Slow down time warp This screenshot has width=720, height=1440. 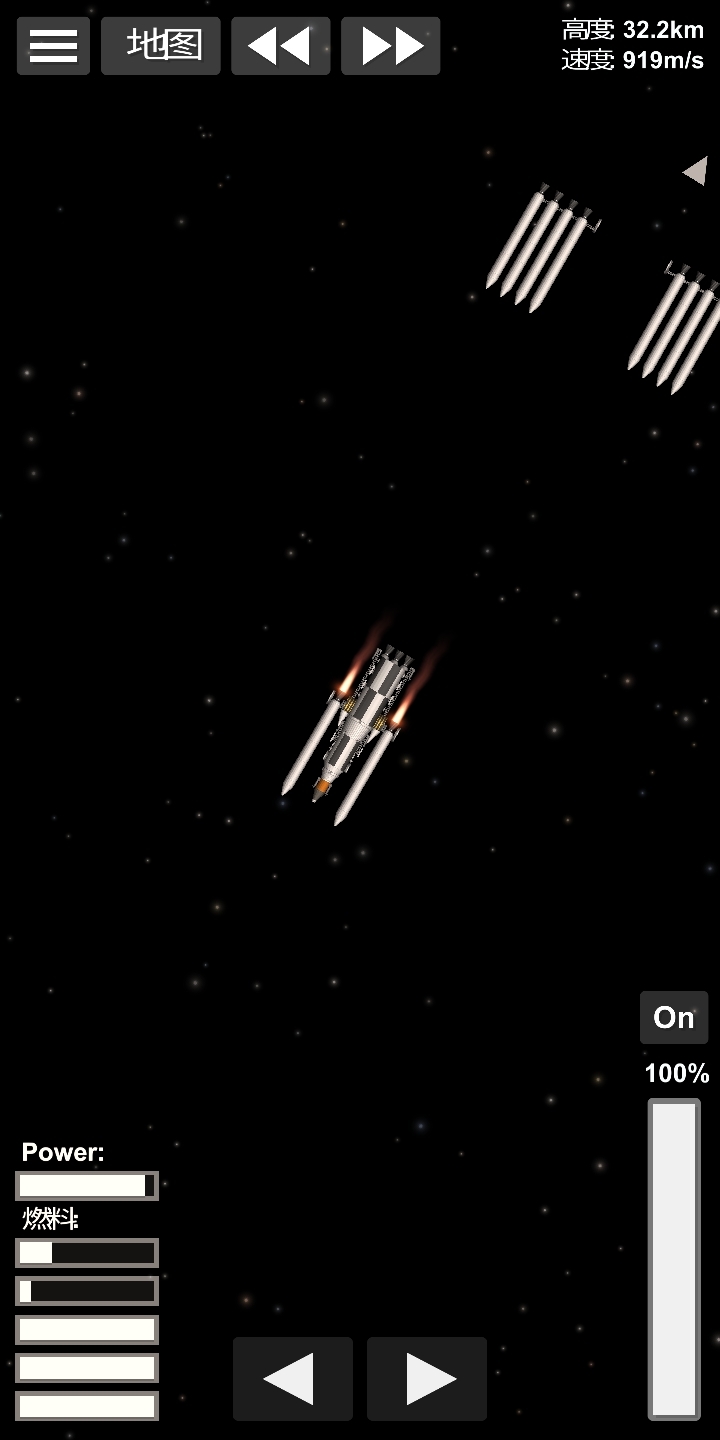coord(280,46)
